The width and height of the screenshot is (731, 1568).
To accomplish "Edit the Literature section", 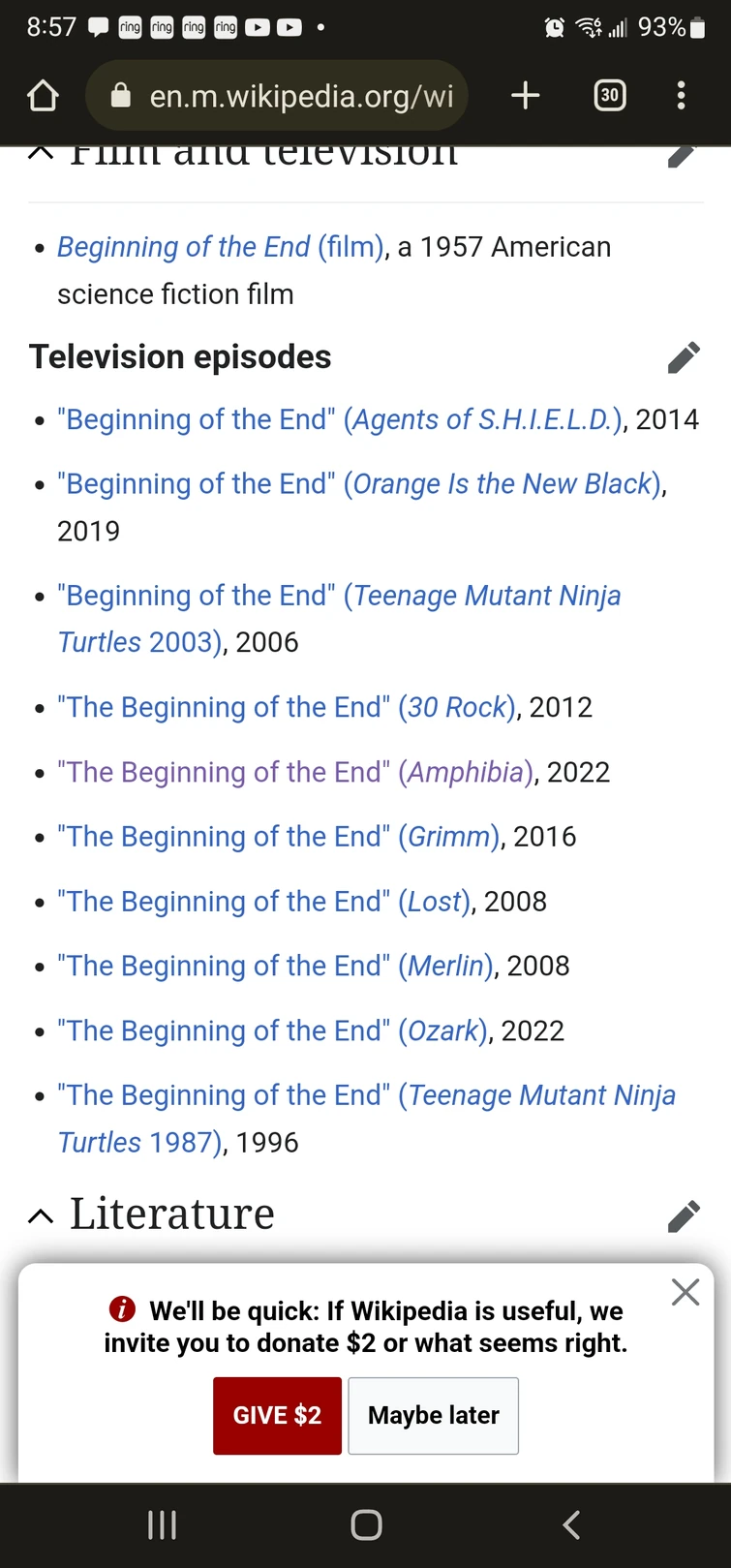I will (x=685, y=1215).
